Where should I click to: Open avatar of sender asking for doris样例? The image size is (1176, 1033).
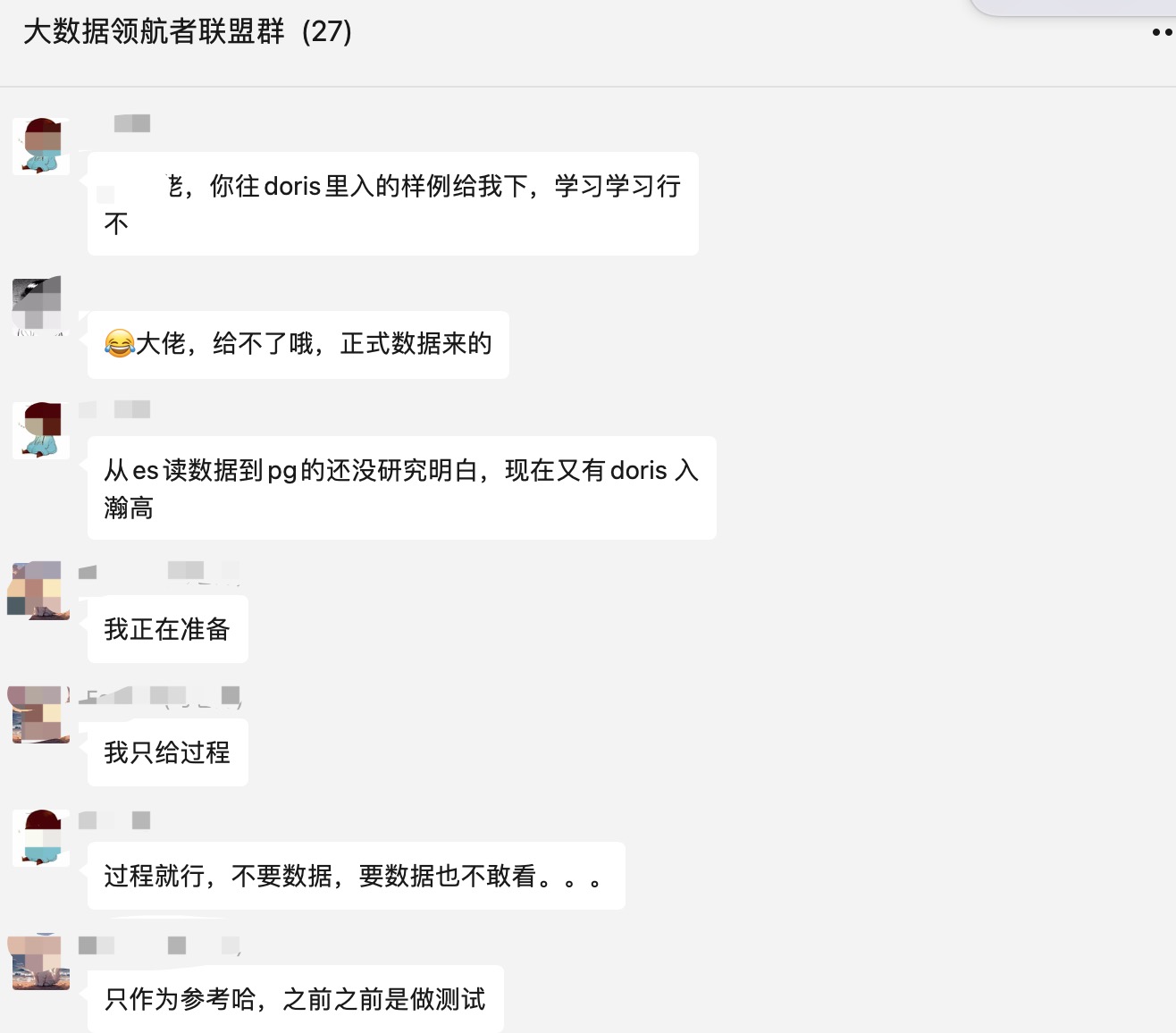41,146
